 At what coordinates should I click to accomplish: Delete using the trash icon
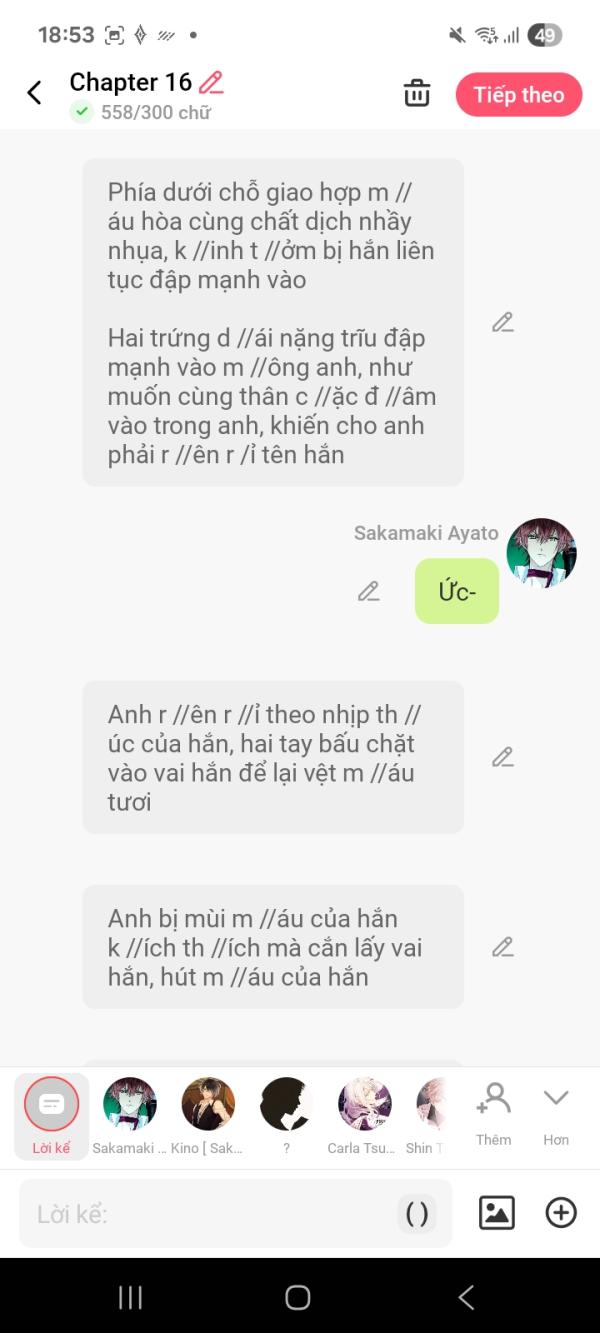pyautogui.click(x=416, y=94)
